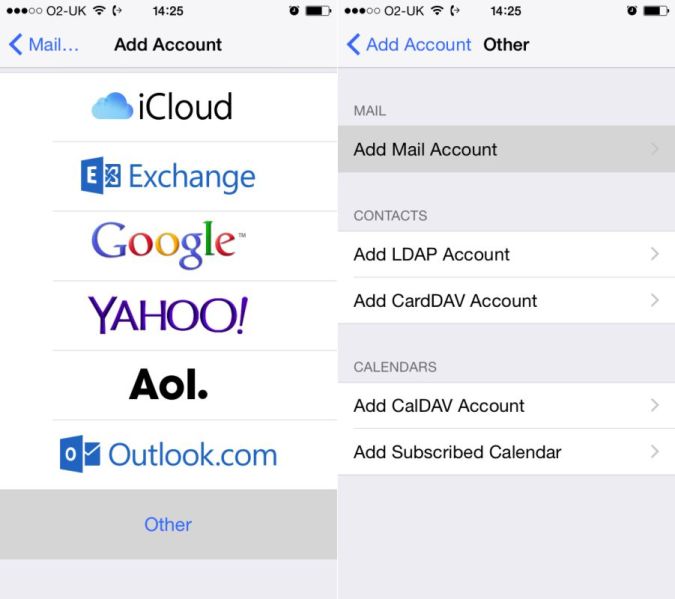Open Add LDAP Account

click(506, 254)
